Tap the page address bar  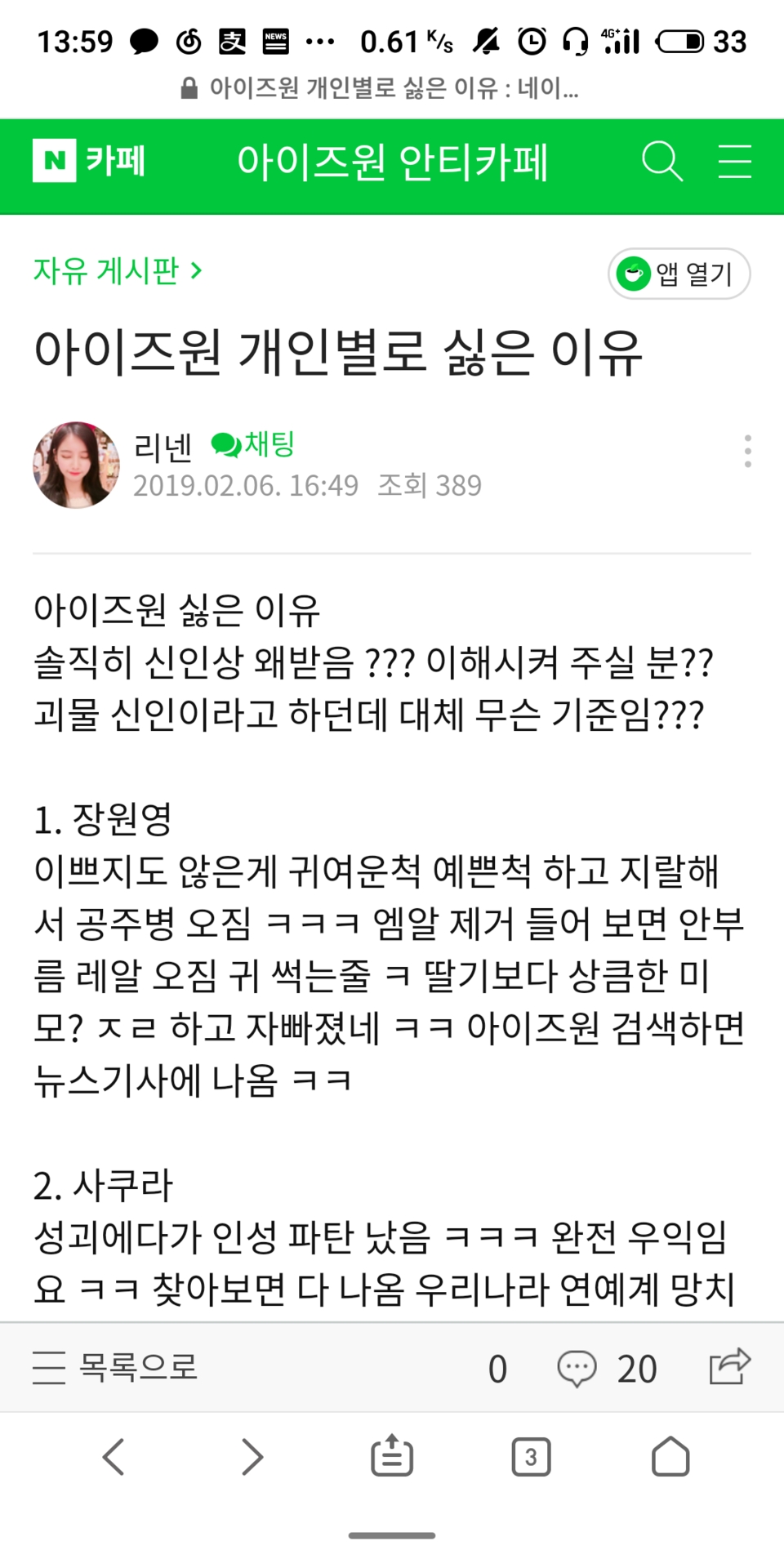[x=392, y=87]
